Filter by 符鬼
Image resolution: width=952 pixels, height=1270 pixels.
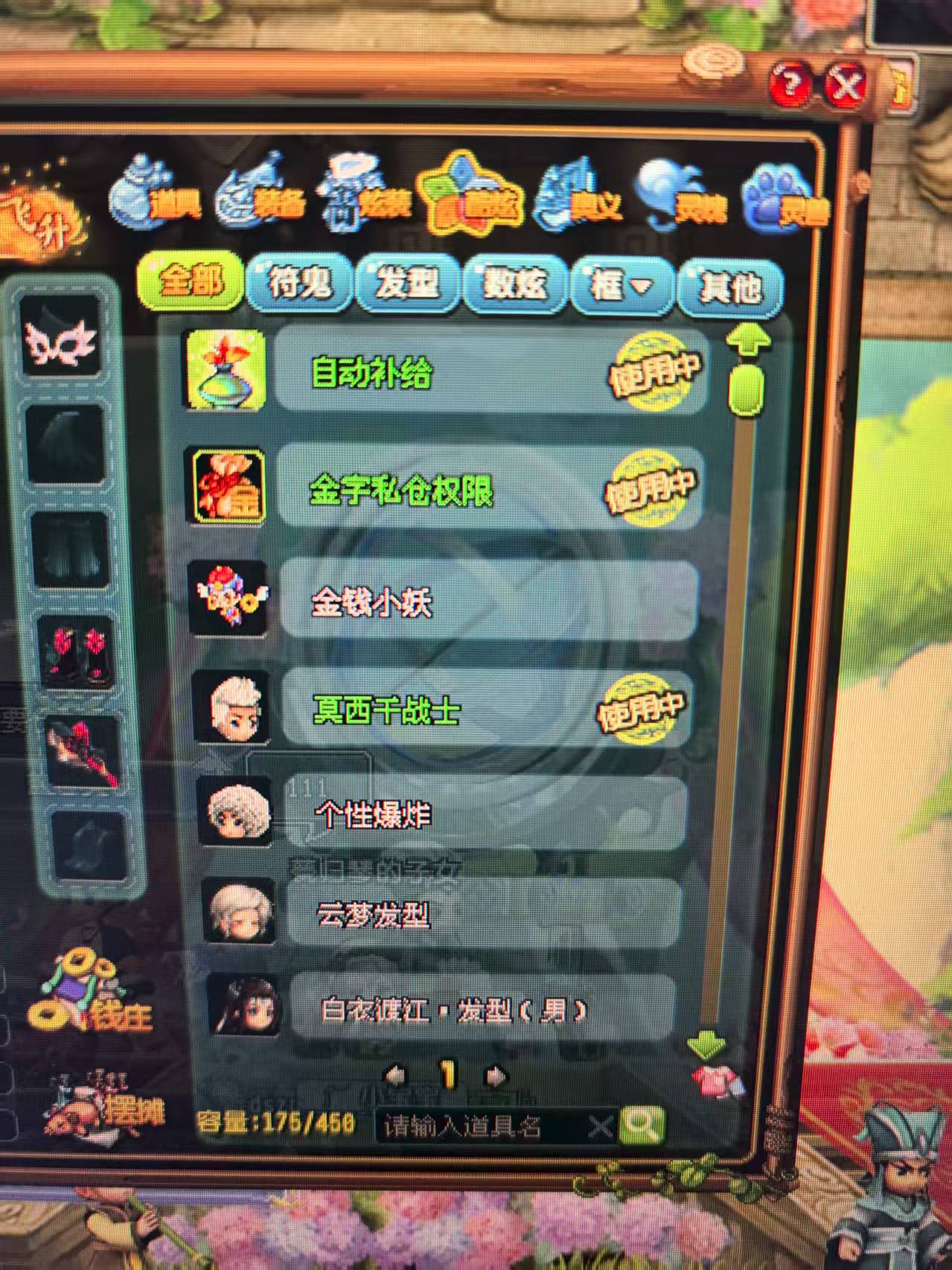(299, 284)
